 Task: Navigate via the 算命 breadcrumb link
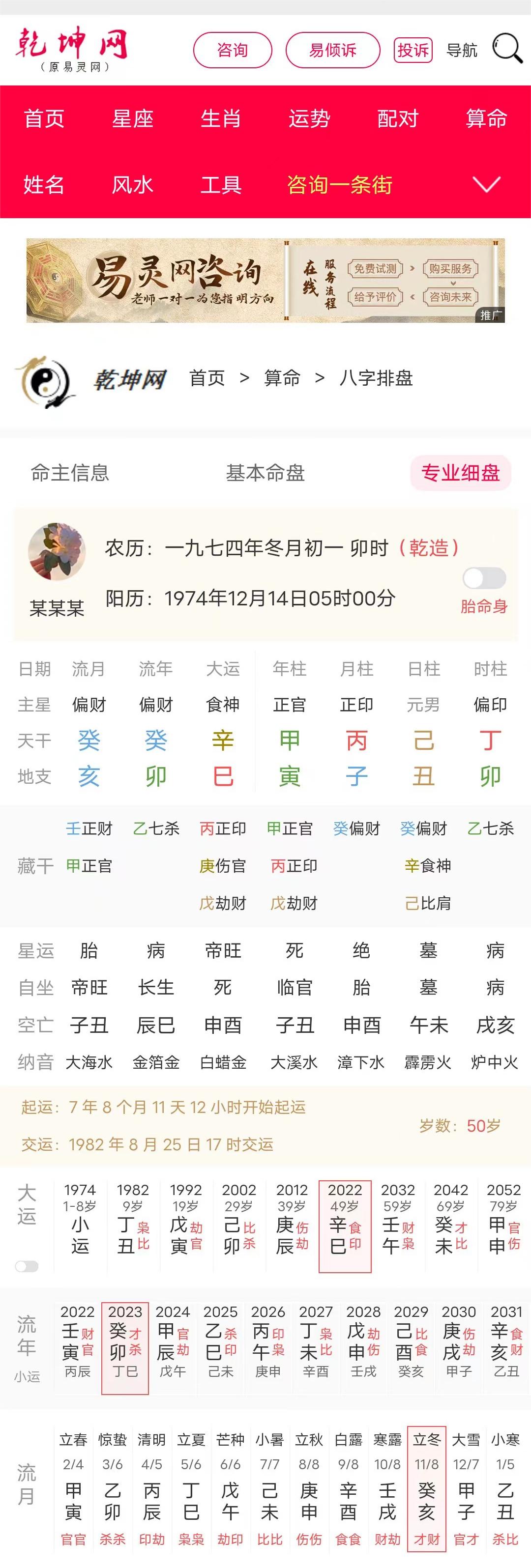pos(283,378)
